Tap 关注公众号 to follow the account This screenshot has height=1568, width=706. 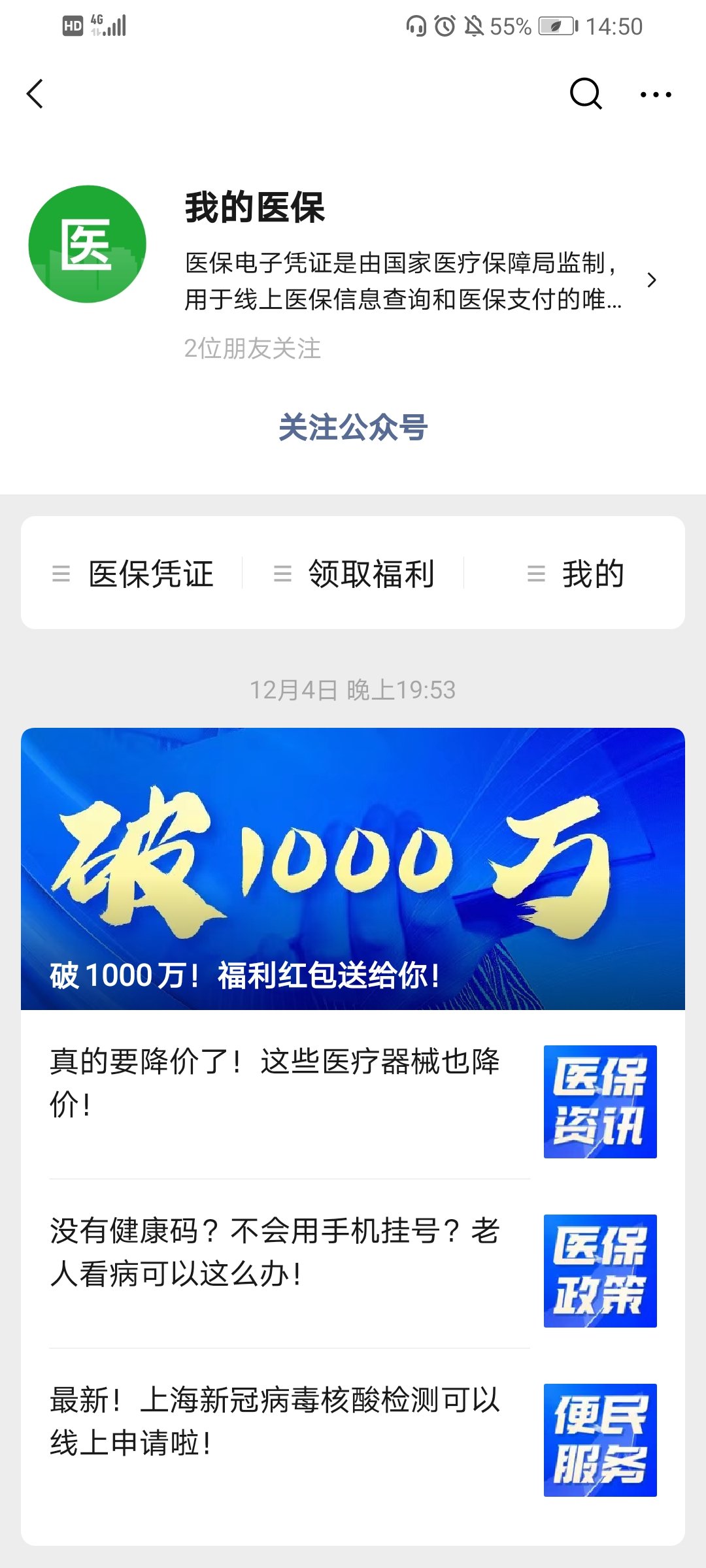353,428
